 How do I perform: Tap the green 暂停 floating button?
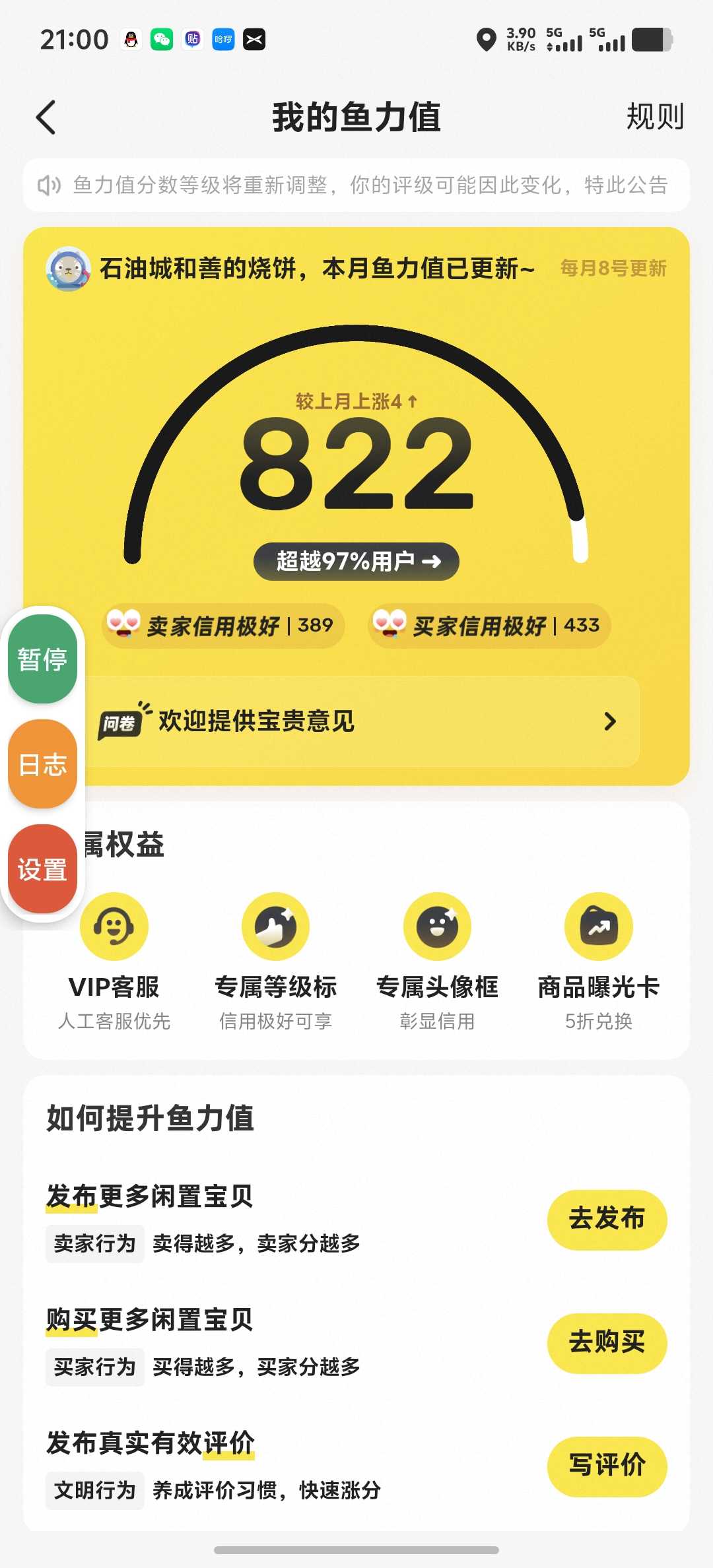pos(42,659)
